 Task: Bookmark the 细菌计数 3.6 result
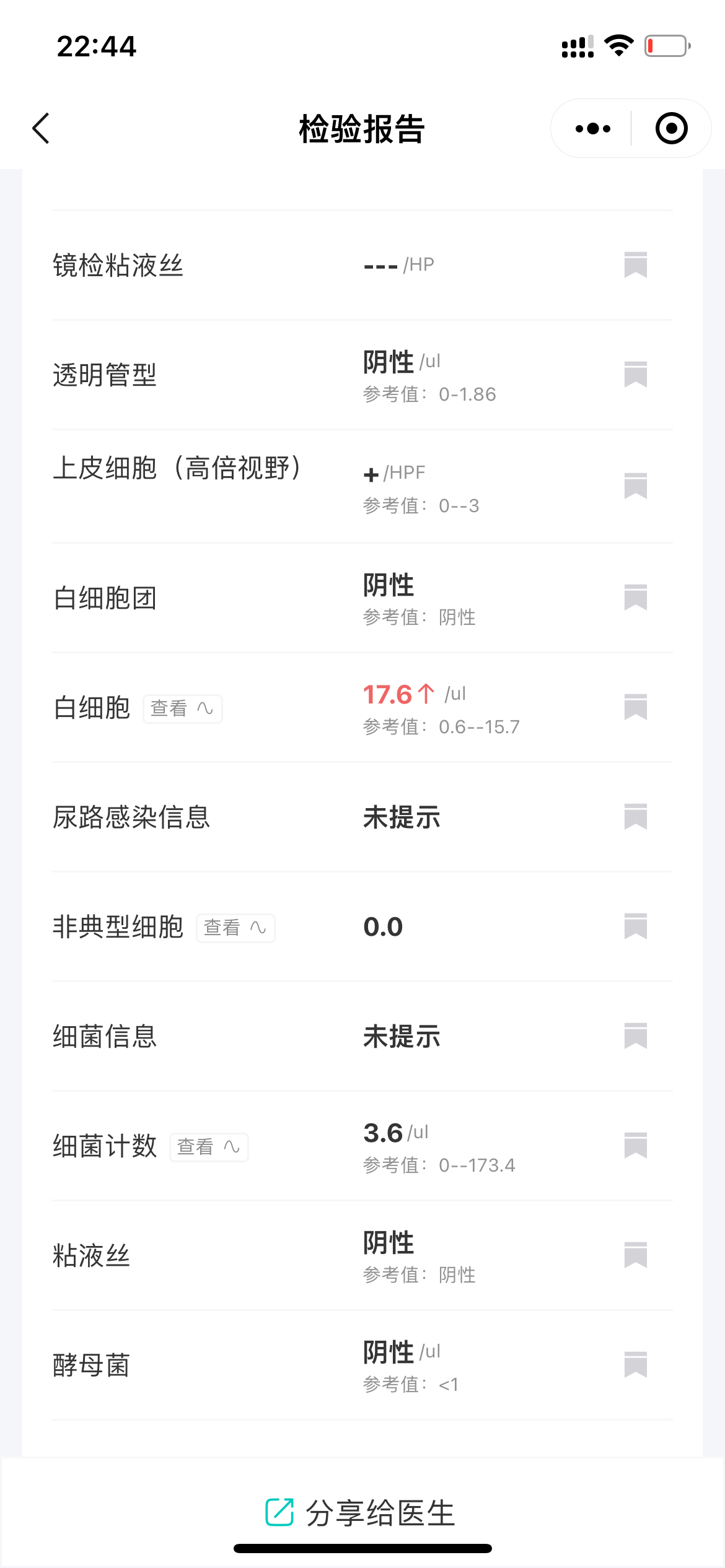(636, 1146)
